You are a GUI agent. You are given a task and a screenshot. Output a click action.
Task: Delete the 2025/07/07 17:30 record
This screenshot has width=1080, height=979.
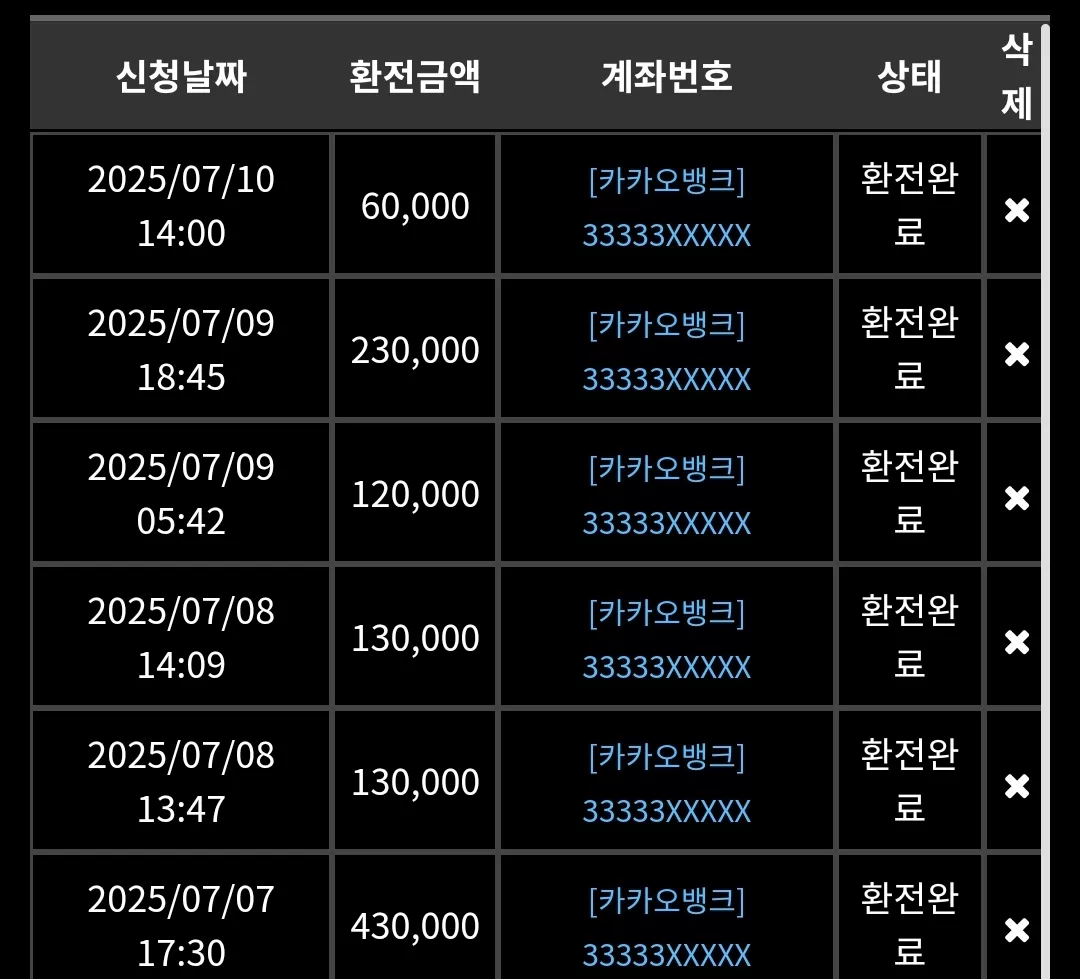(1017, 930)
